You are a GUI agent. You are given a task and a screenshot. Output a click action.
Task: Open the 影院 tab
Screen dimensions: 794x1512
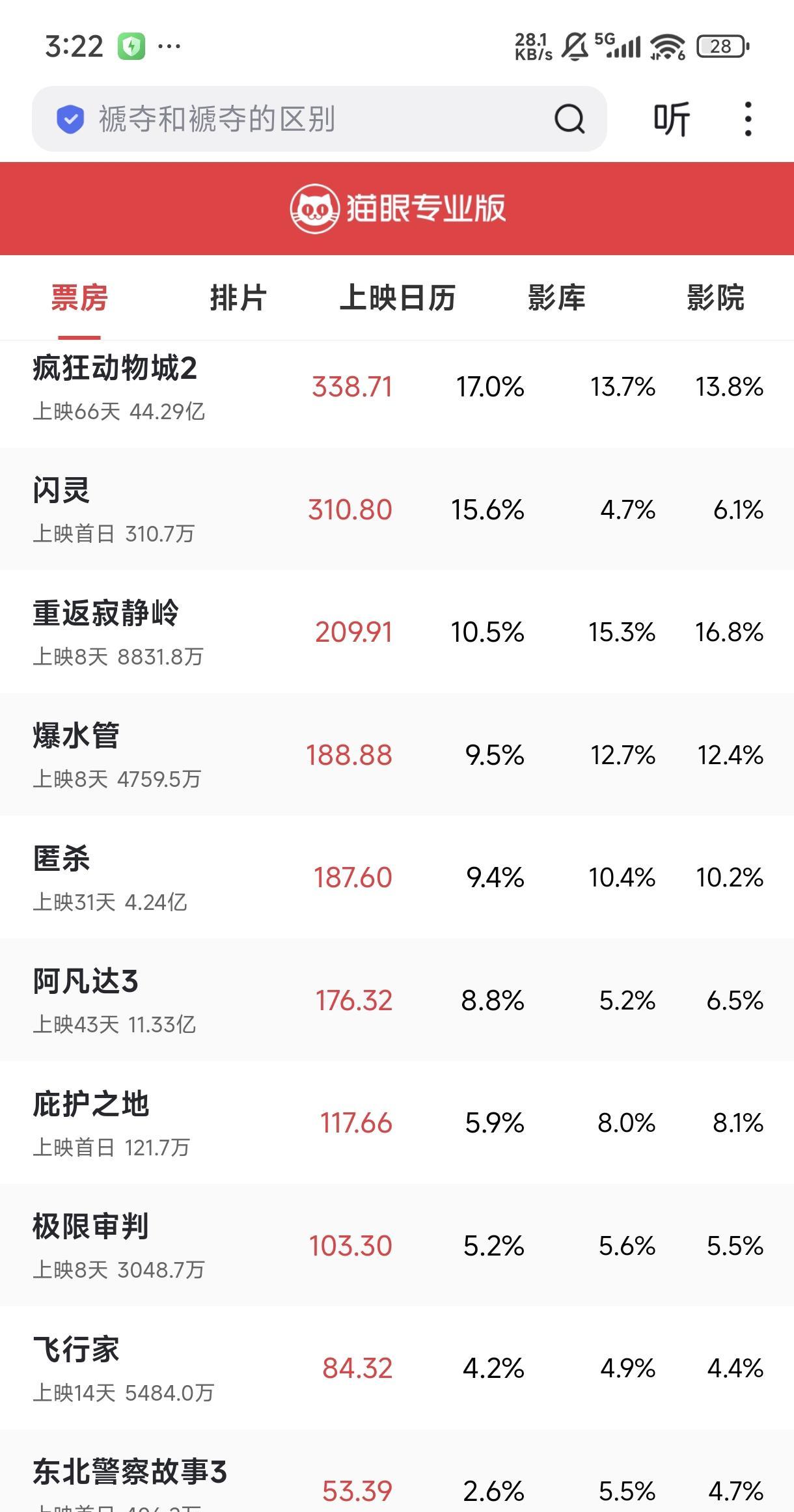point(716,298)
